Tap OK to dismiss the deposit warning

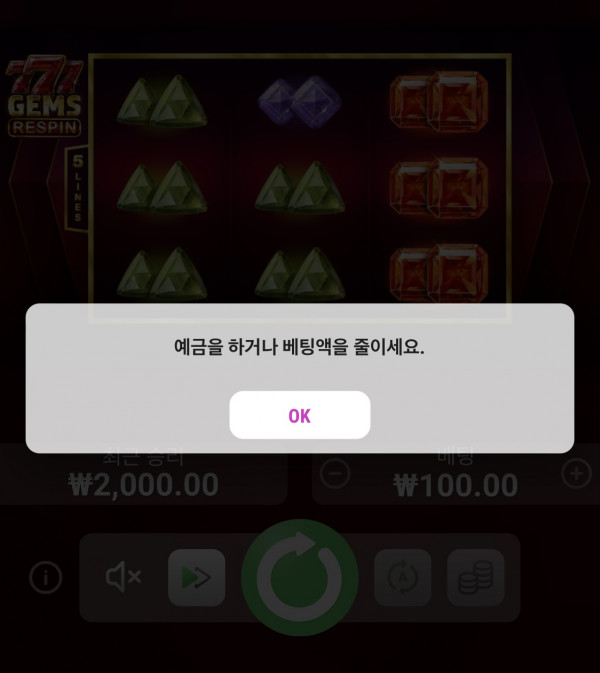click(299, 415)
